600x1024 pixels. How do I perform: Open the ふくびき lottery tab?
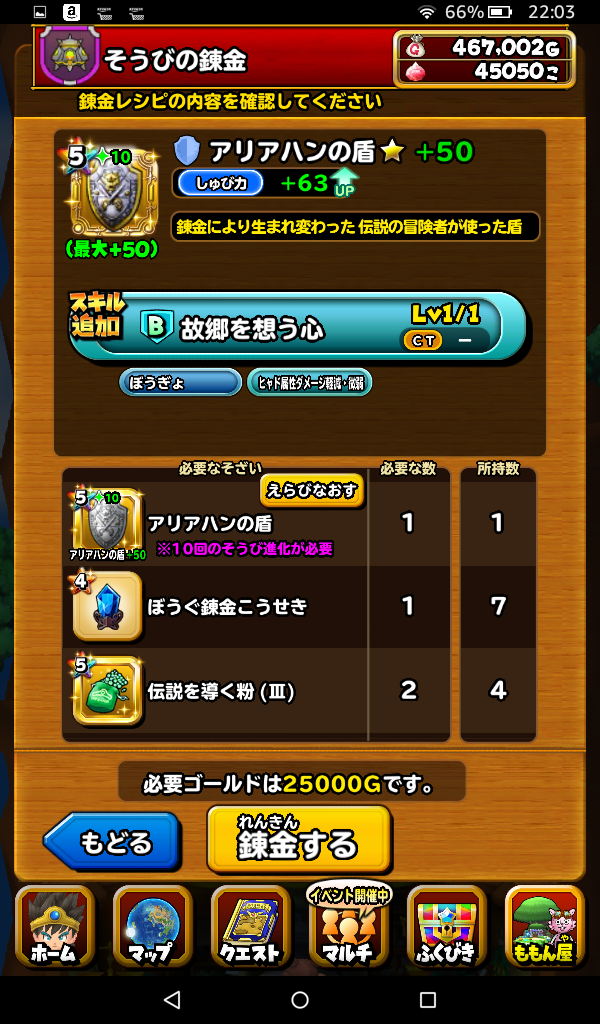[446, 927]
